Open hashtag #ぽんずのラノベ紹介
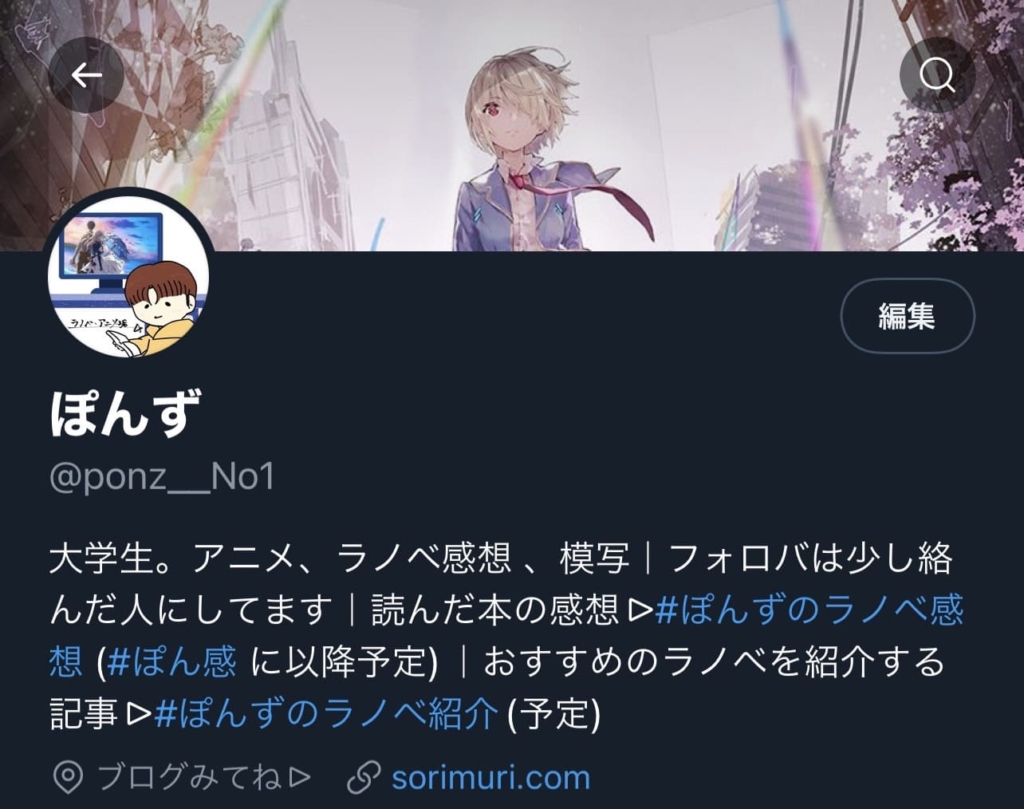Screen dimensions: 1024x809 327,714
